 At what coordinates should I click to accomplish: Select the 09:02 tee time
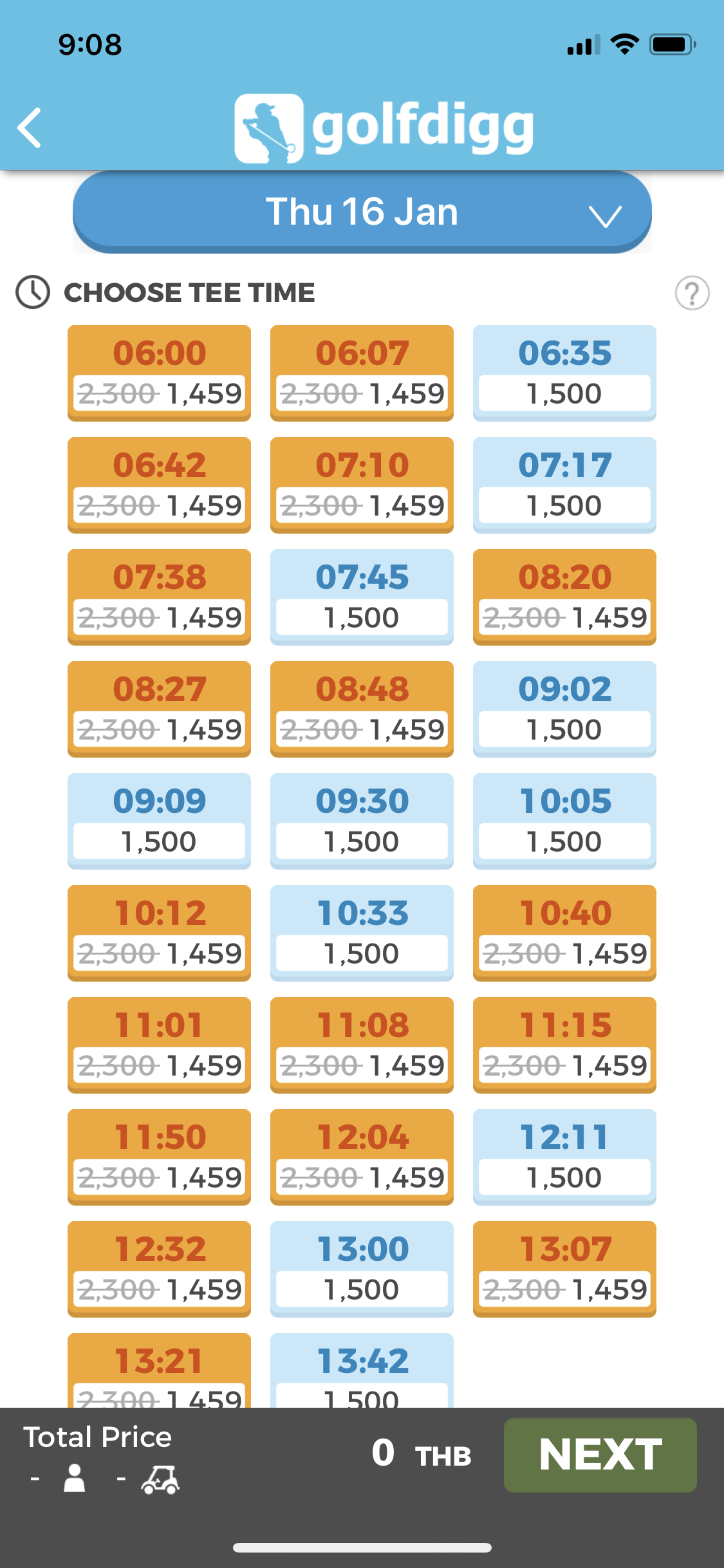pyautogui.click(x=564, y=709)
